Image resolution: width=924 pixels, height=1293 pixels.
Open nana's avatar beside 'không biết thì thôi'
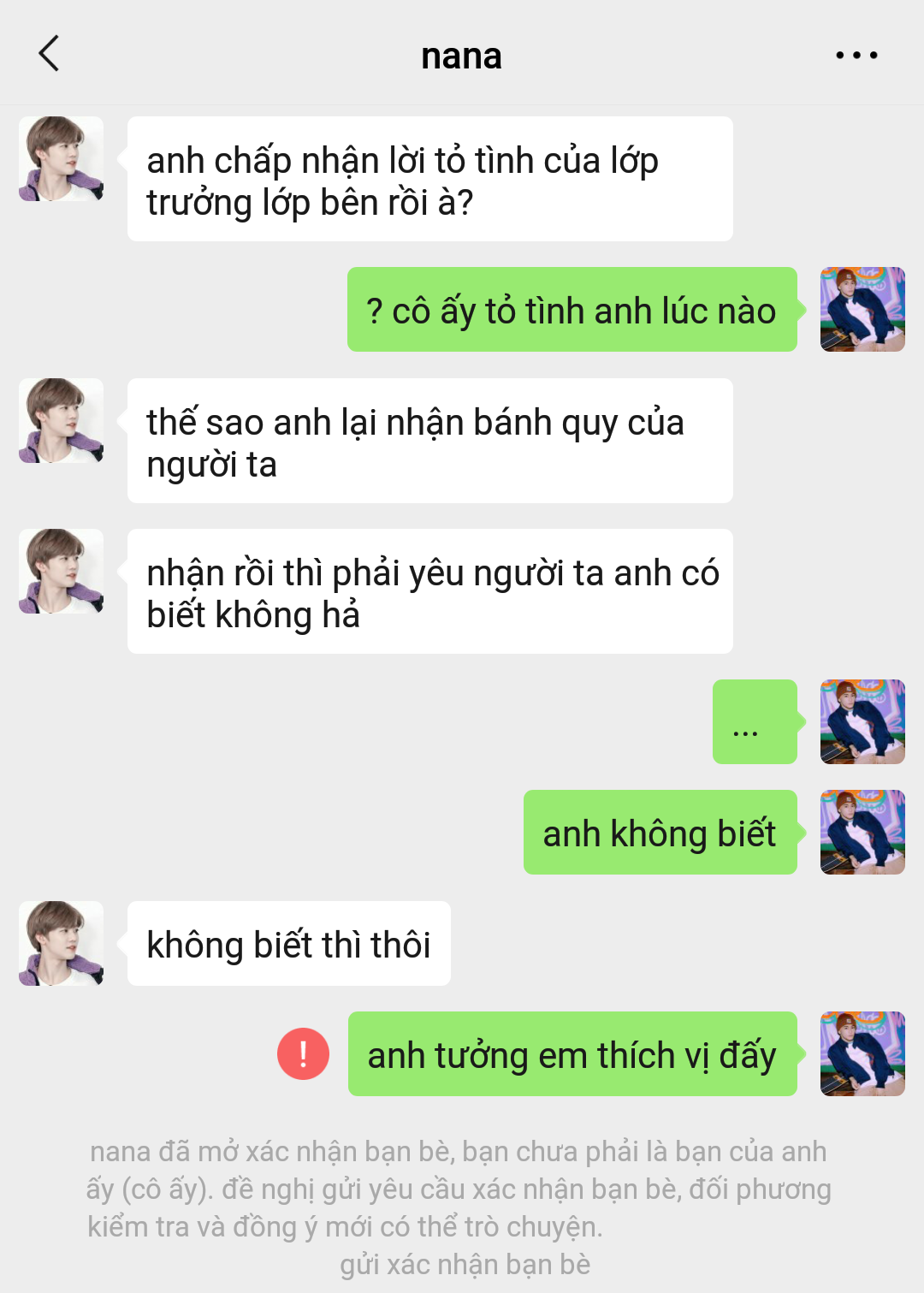62,943
